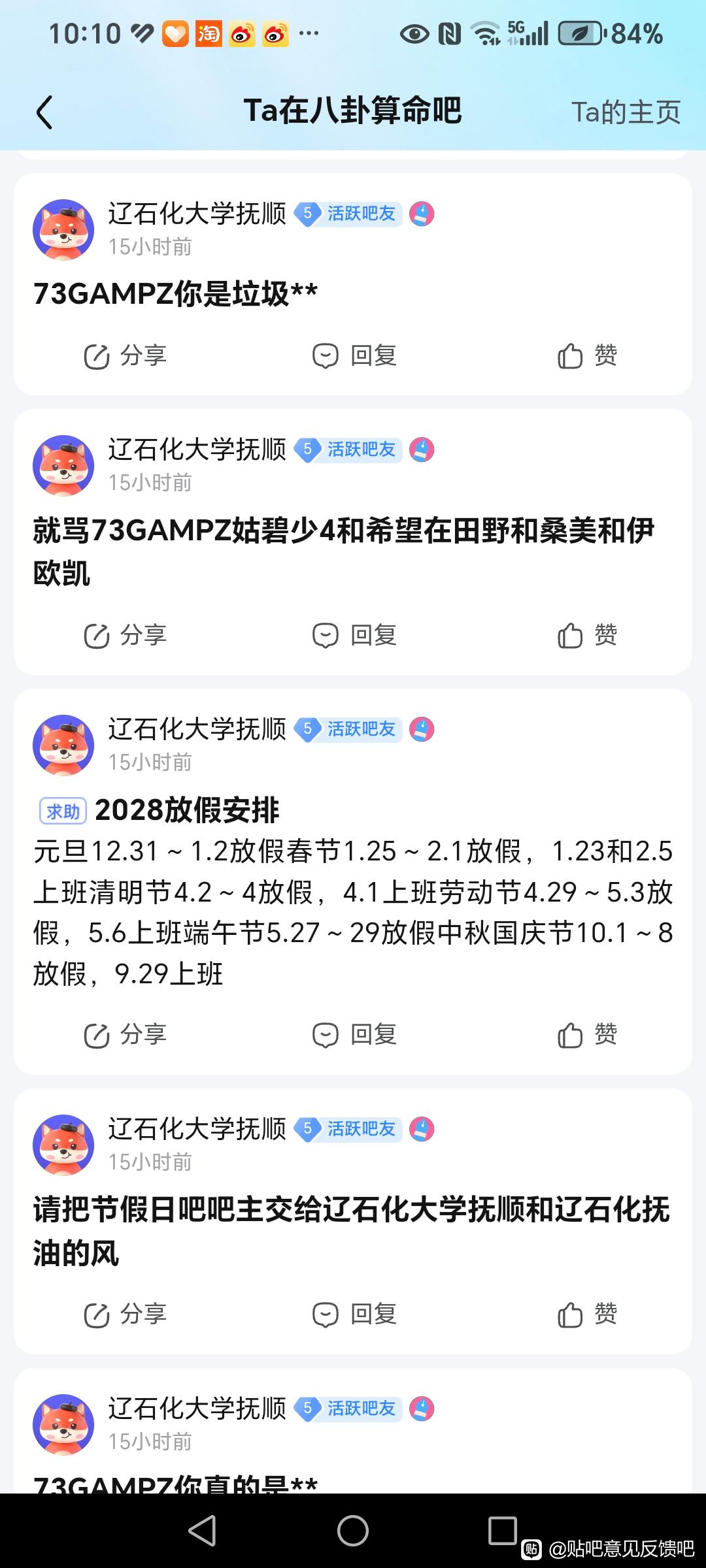Like the post 73GAMPZ你是垃圾**

point(587,356)
